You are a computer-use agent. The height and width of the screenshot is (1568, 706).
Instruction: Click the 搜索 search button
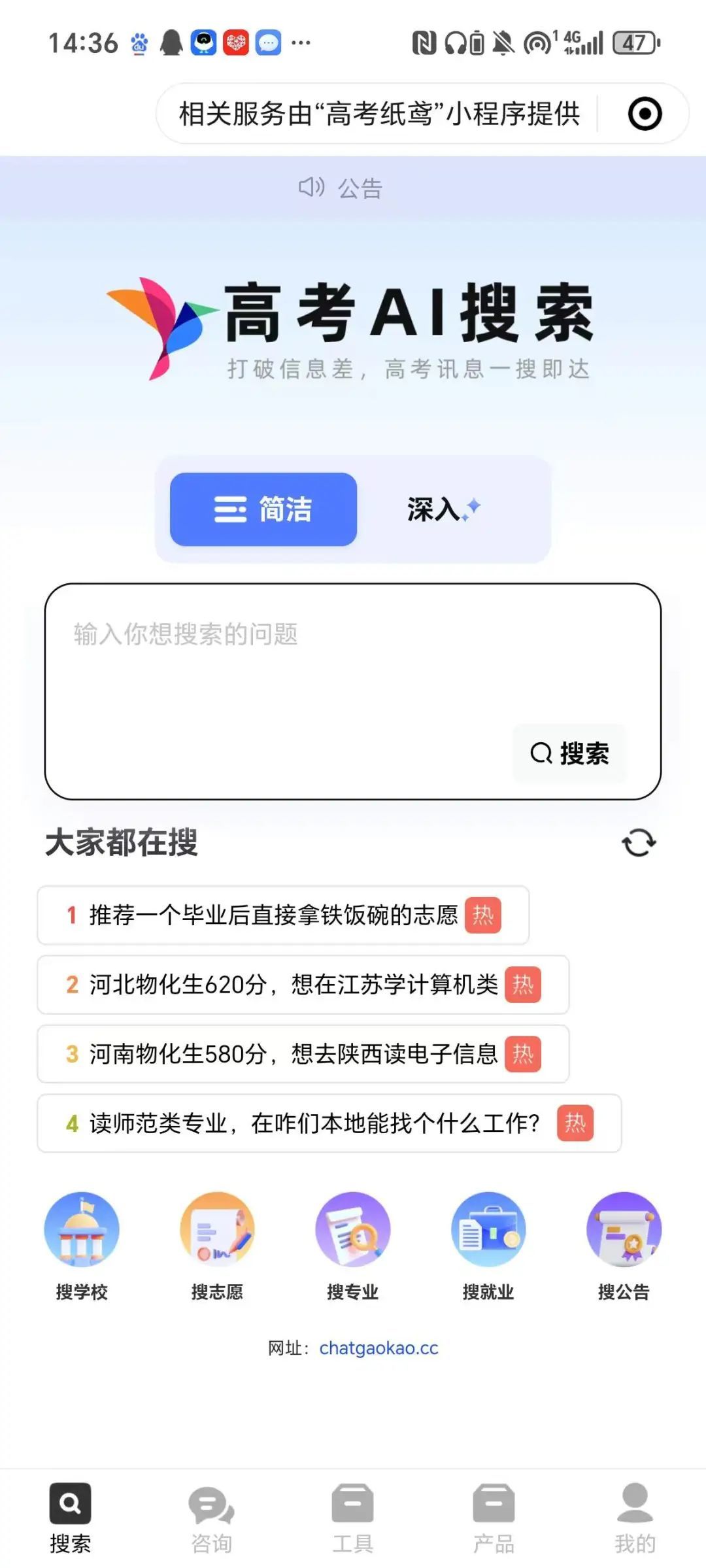tap(571, 755)
